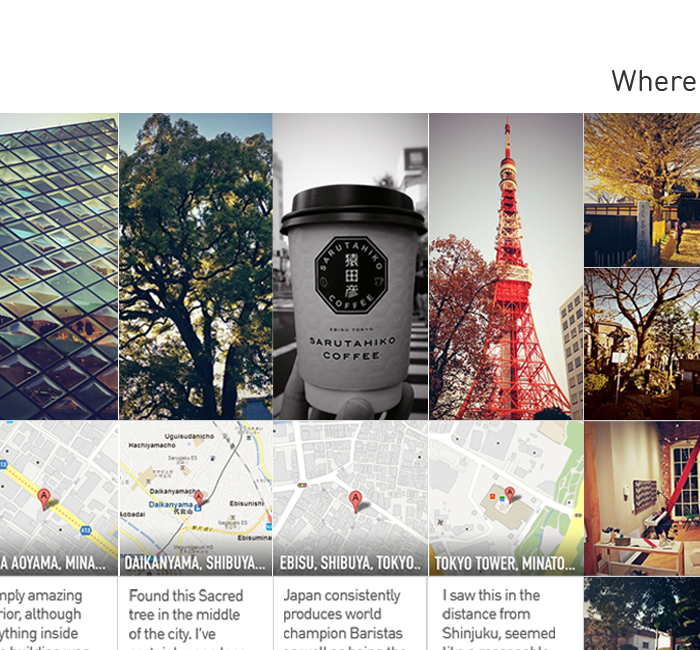The image size is (700, 650).
Task: Open the Daikanyama sacred tree photo
Action: point(195,265)
